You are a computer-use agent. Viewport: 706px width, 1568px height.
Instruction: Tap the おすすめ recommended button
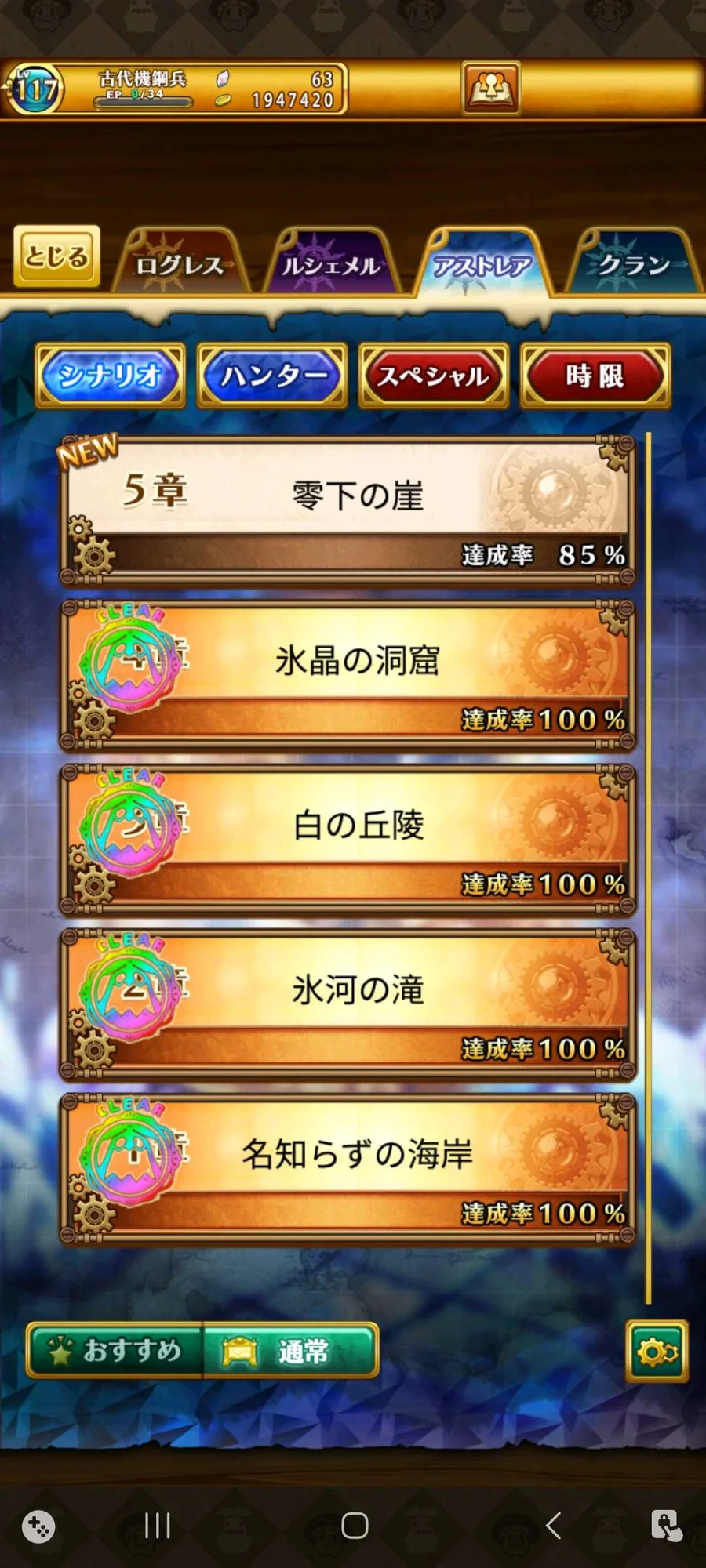(115, 1350)
